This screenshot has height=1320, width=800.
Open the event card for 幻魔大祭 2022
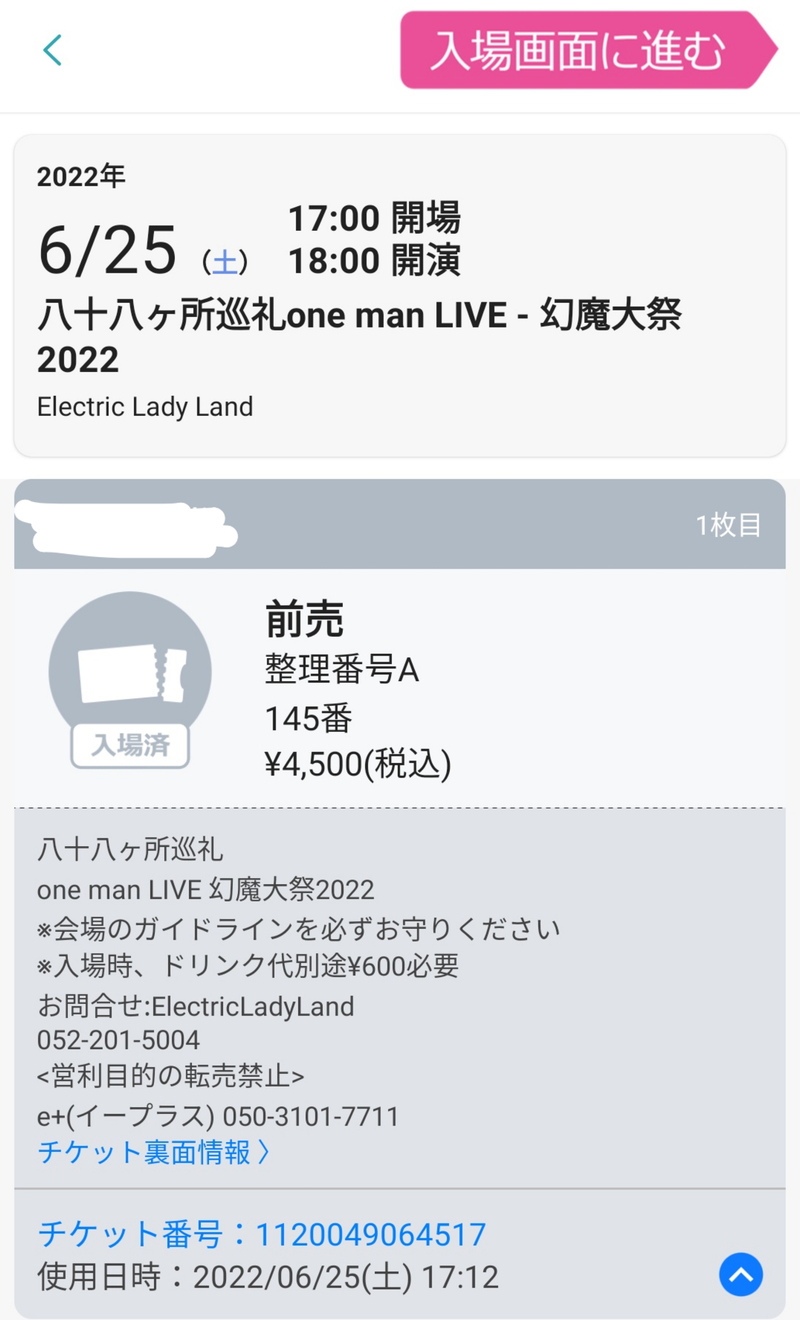click(400, 296)
